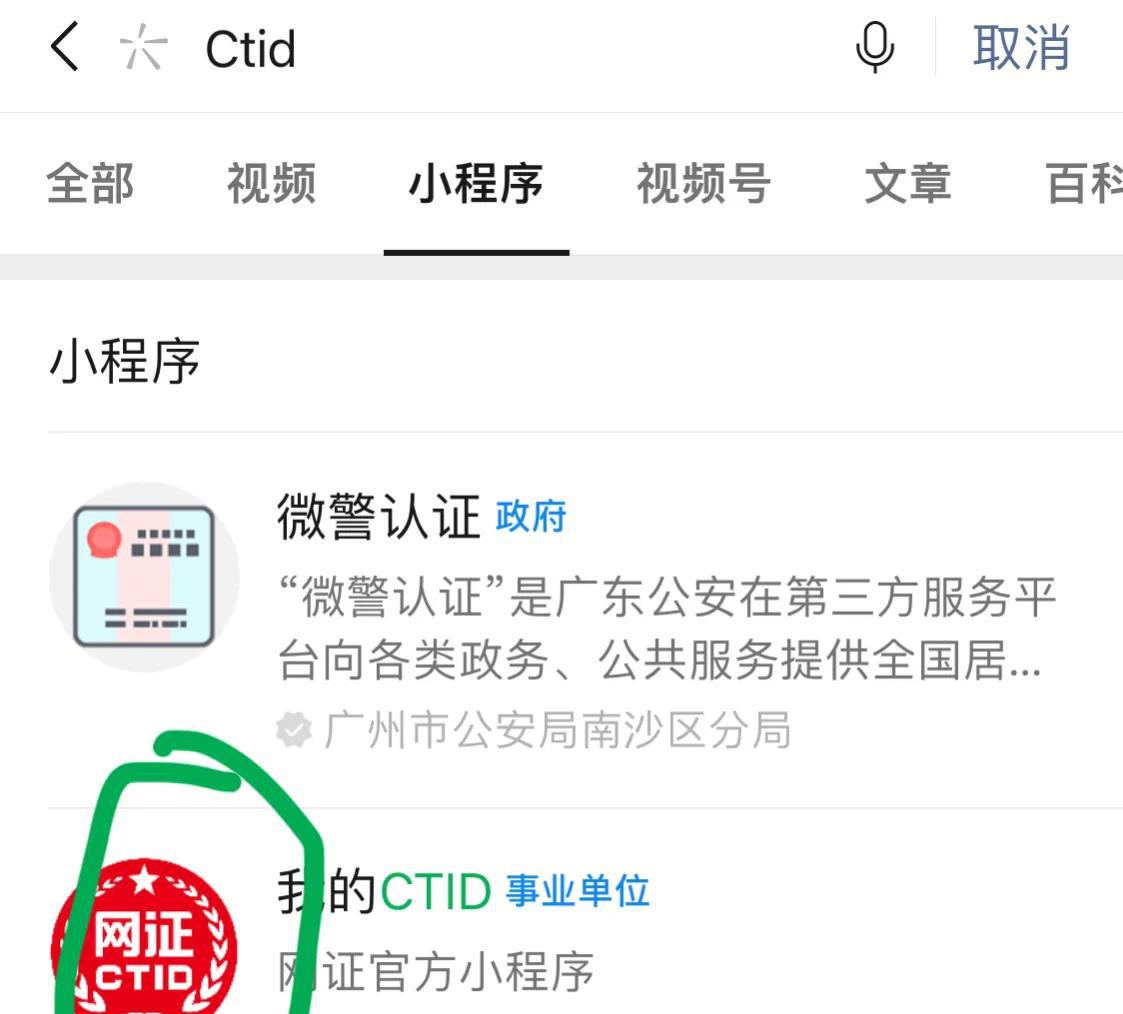
Task: Start voice search with the microphone
Action: pyautogui.click(x=875, y=48)
